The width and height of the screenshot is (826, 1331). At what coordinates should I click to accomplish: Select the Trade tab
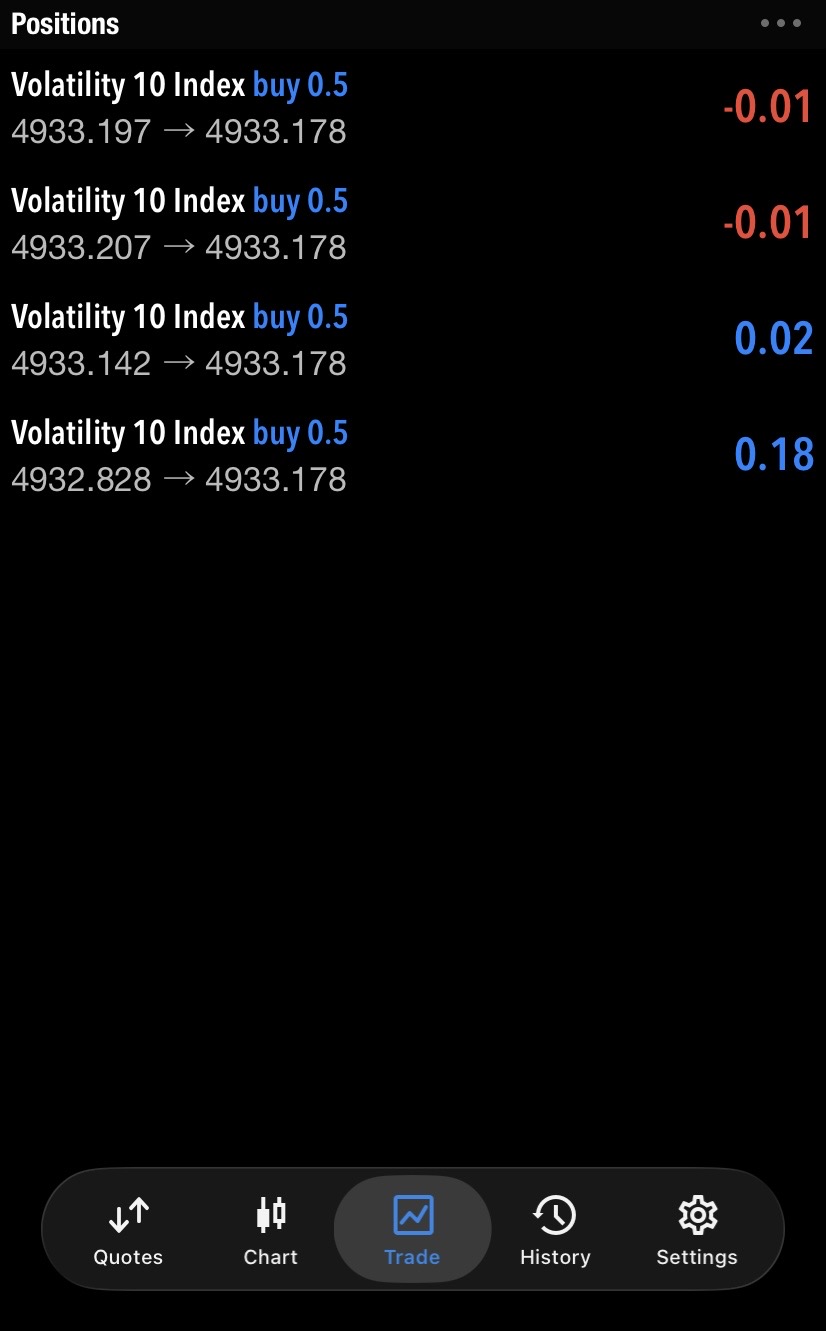coord(412,1230)
